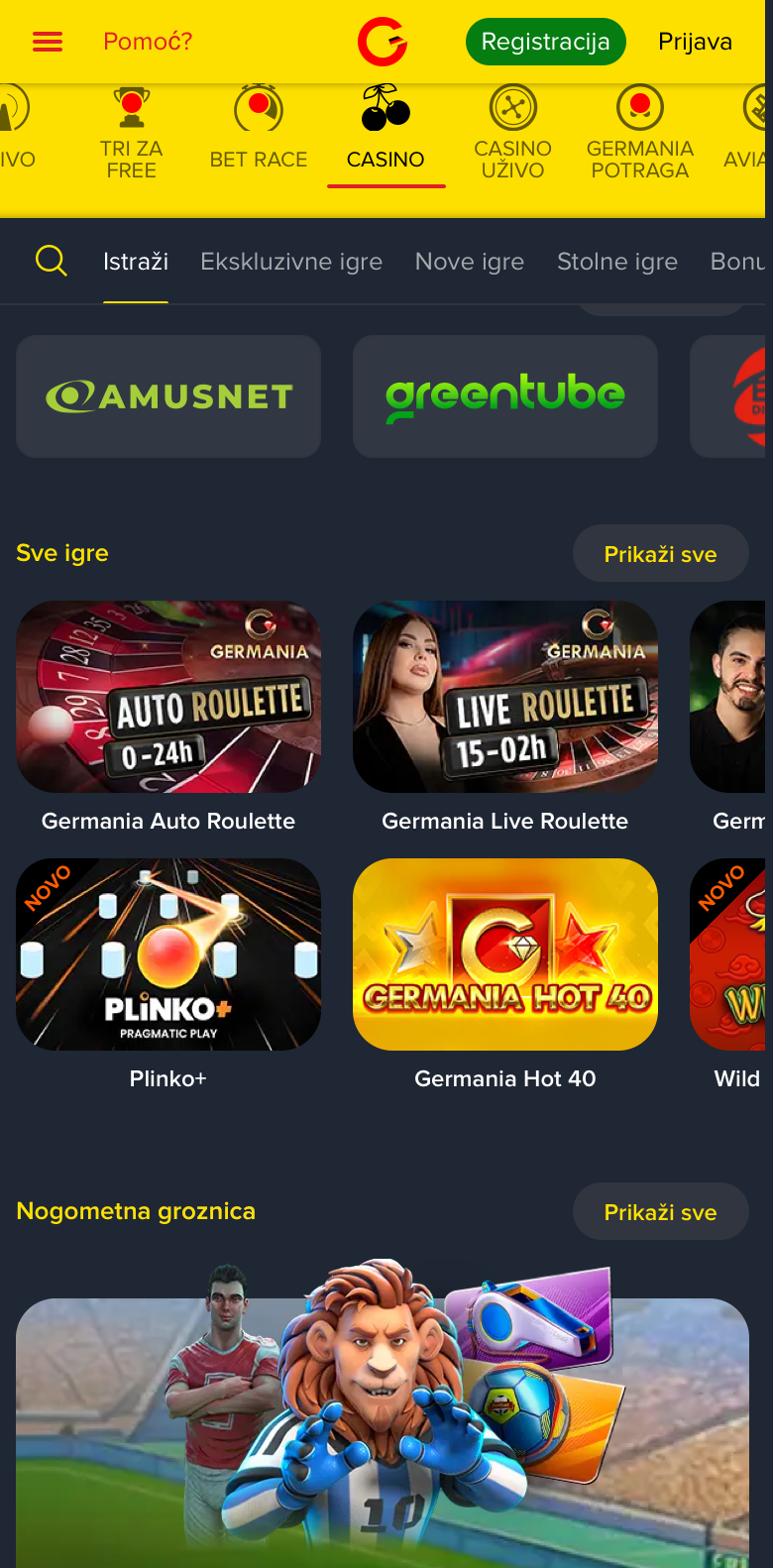Image resolution: width=773 pixels, height=1568 pixels.
Task: Open Germania Potraga section
Action: click(640, 135)
